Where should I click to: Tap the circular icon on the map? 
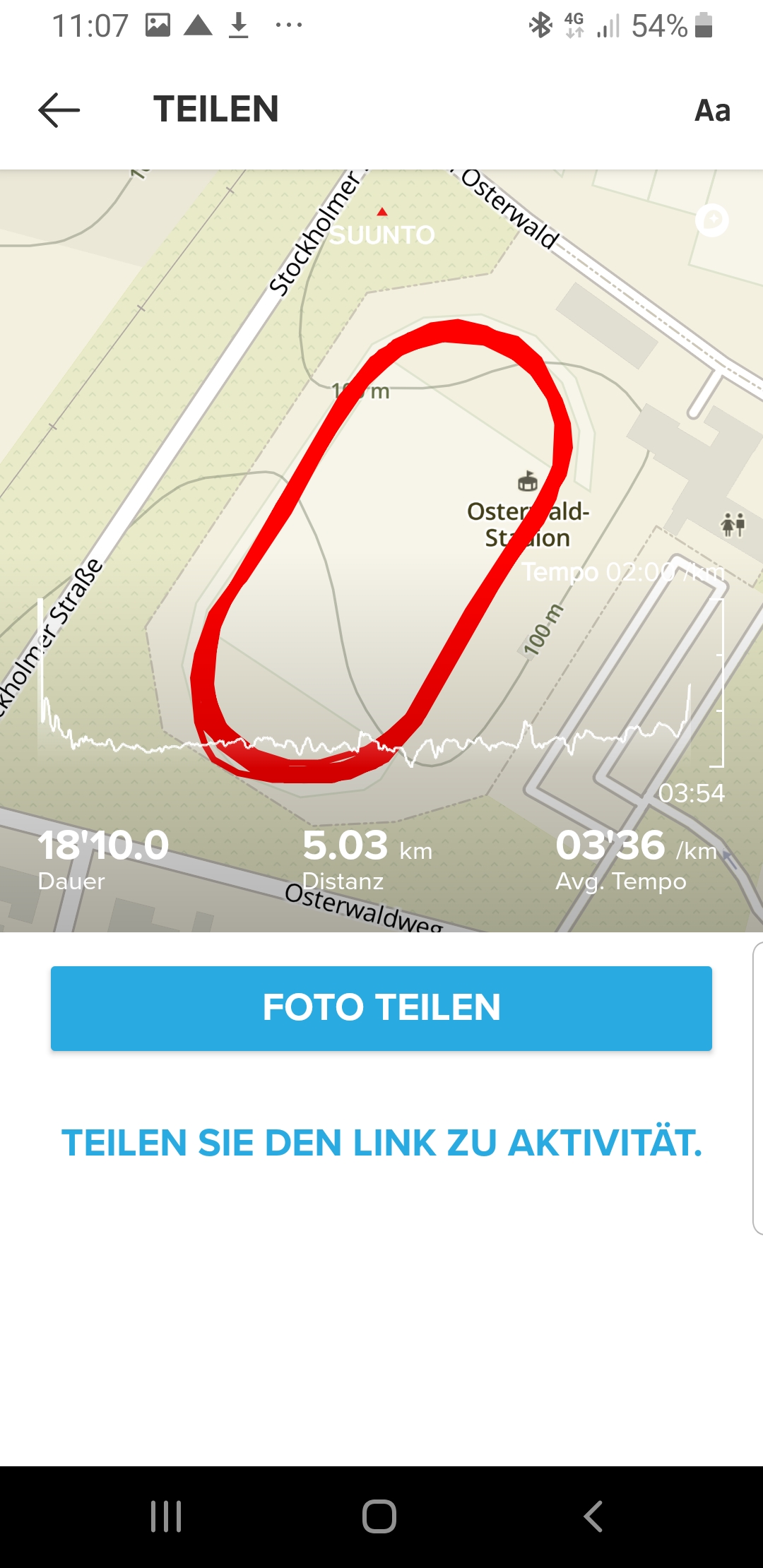[711, 220]
